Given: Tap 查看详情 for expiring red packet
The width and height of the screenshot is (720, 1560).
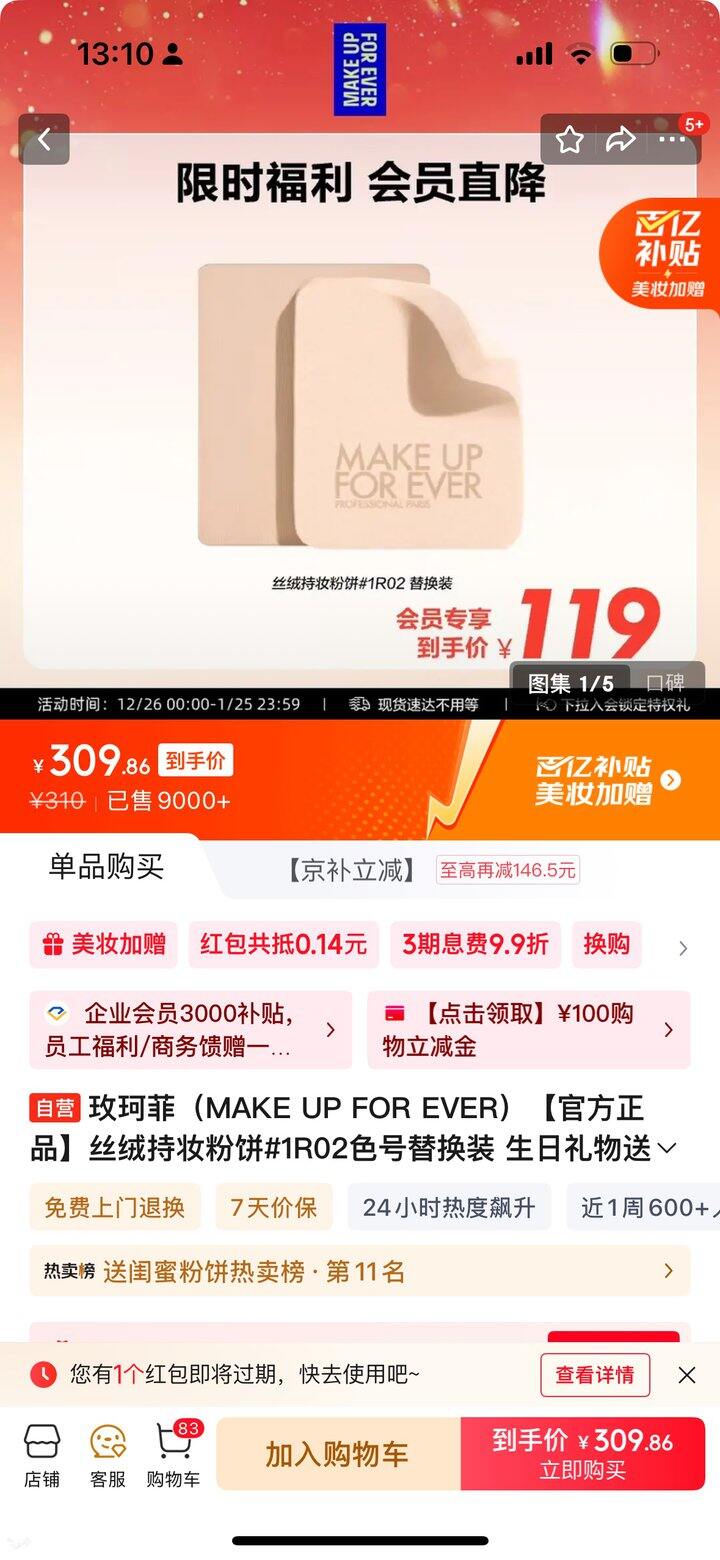Looking at the screenshot, I should 595,1375.
